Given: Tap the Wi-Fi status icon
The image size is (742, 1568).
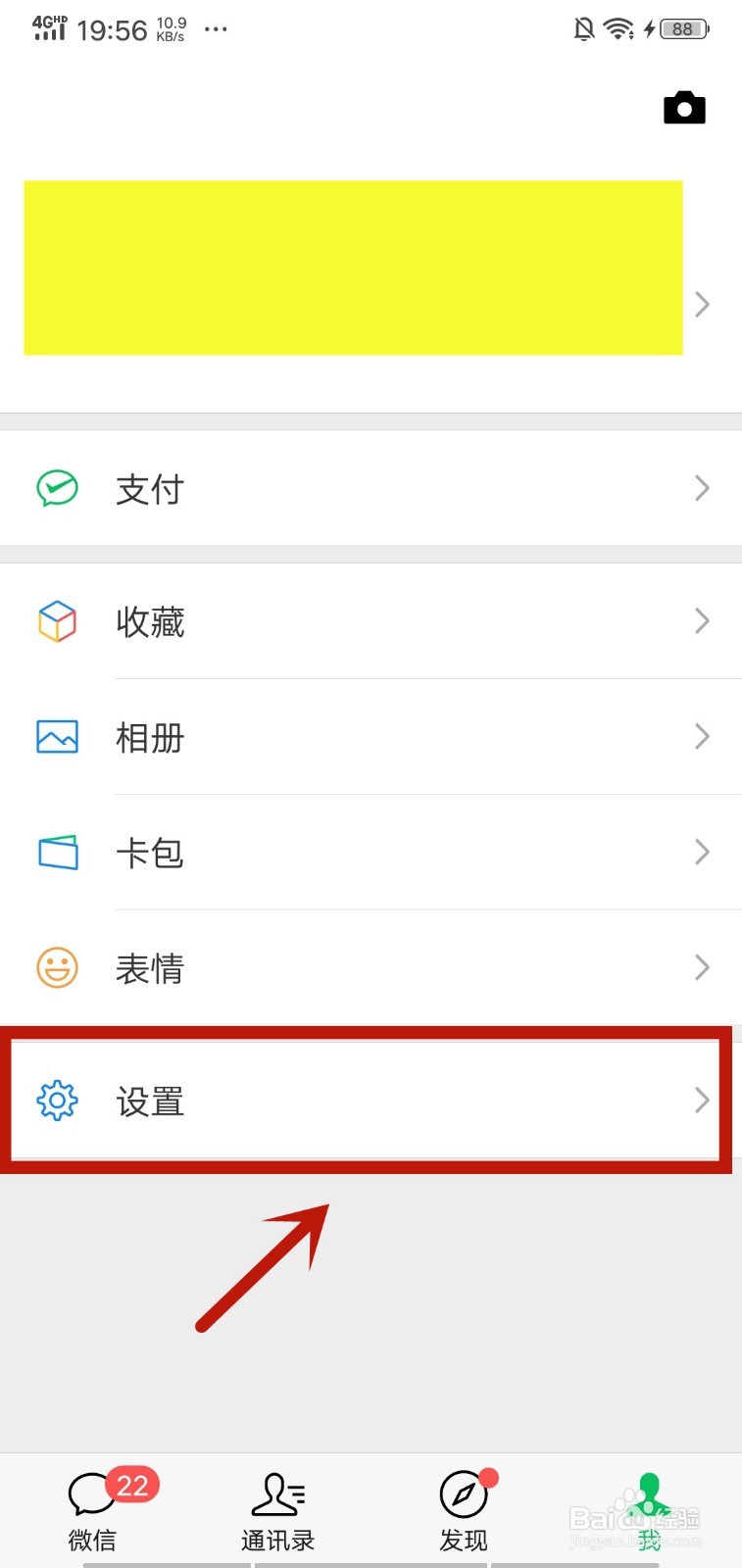Looking at the screenshot, I should [x=618, y=28].
